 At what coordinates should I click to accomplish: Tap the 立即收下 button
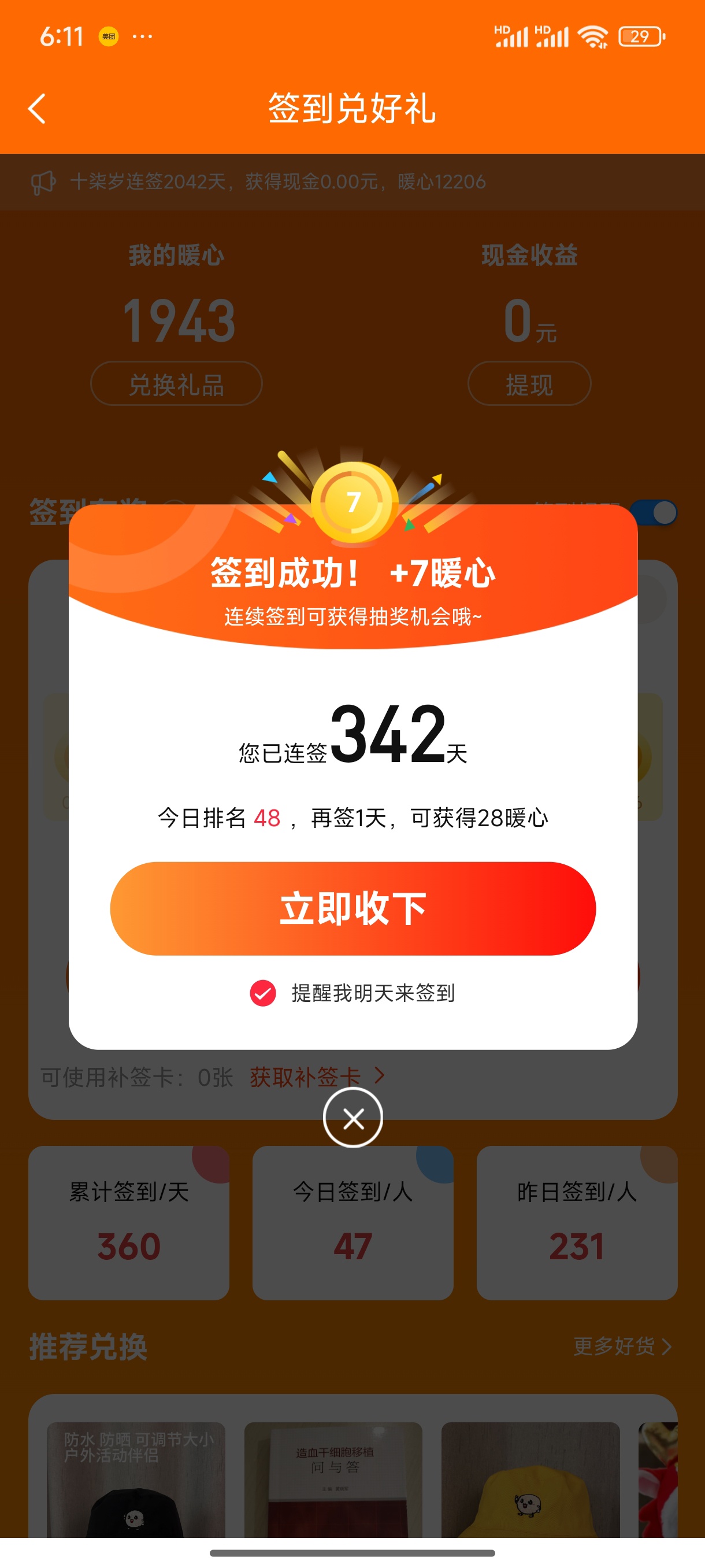click(352, 908)
